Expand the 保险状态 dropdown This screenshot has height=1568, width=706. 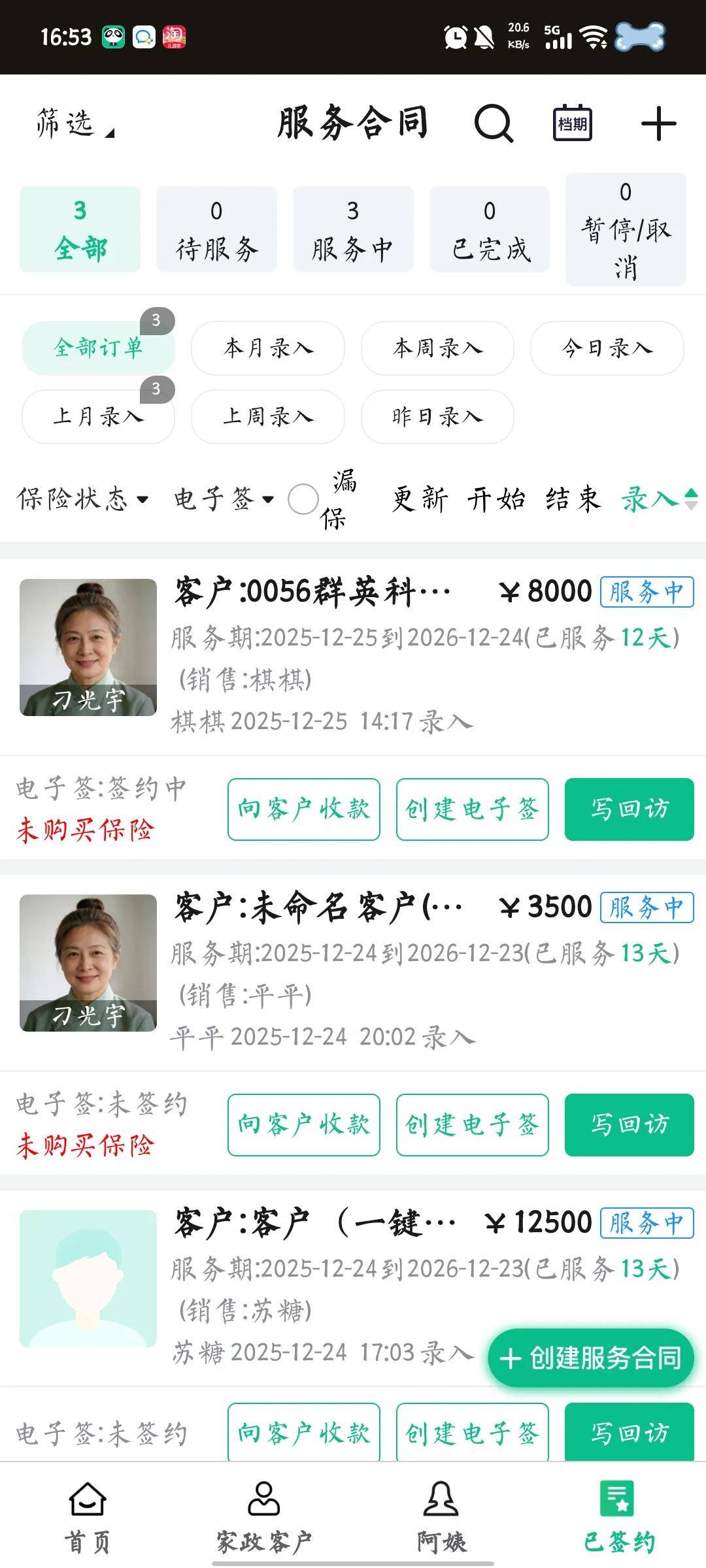coord(83,499)
